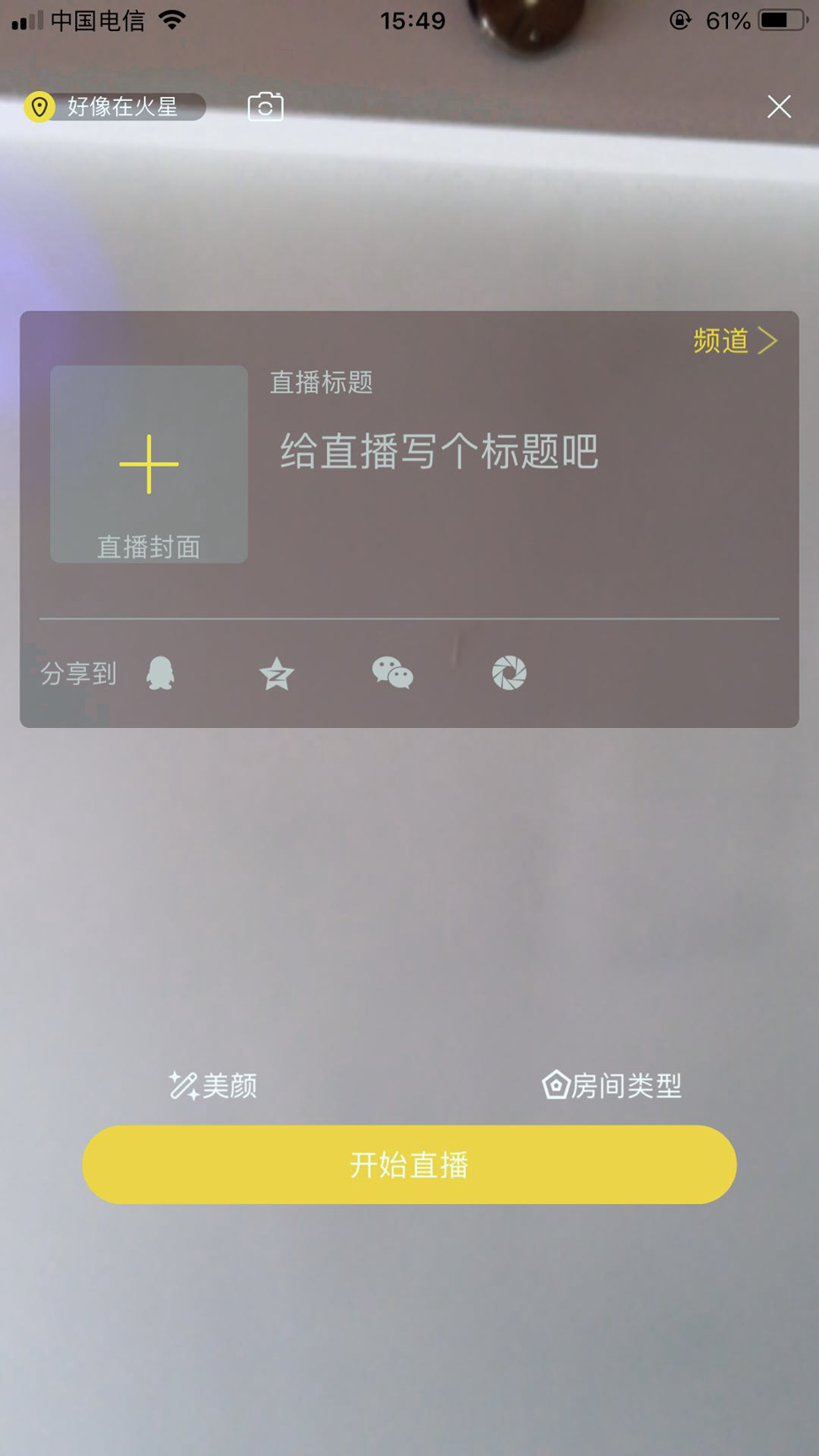
Task: Share to WeChat Moments via aperture icon
Action: (x=509, y=673)
